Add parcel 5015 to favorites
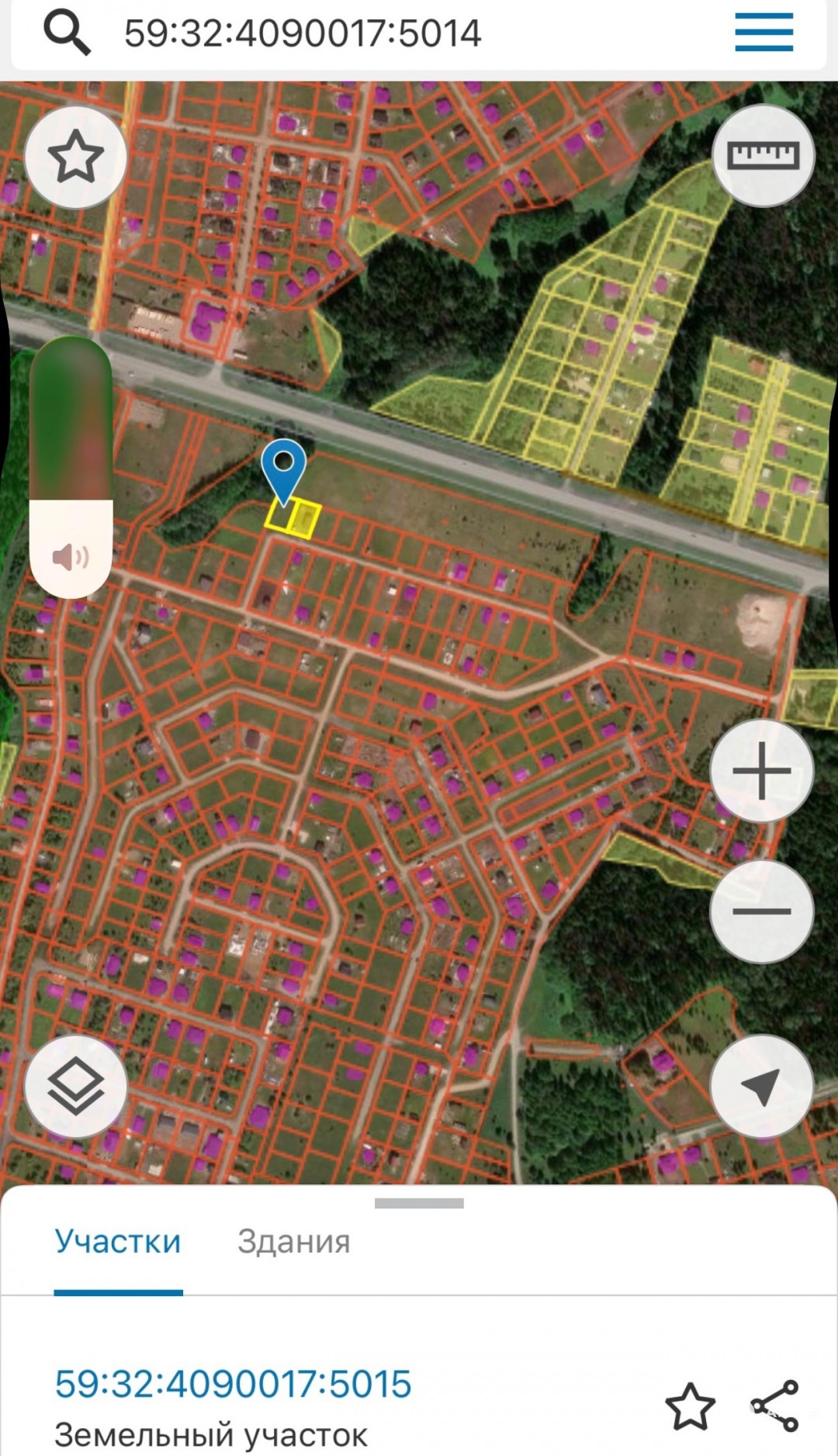The image size is (838, 1456). (x=690, y=1406)
